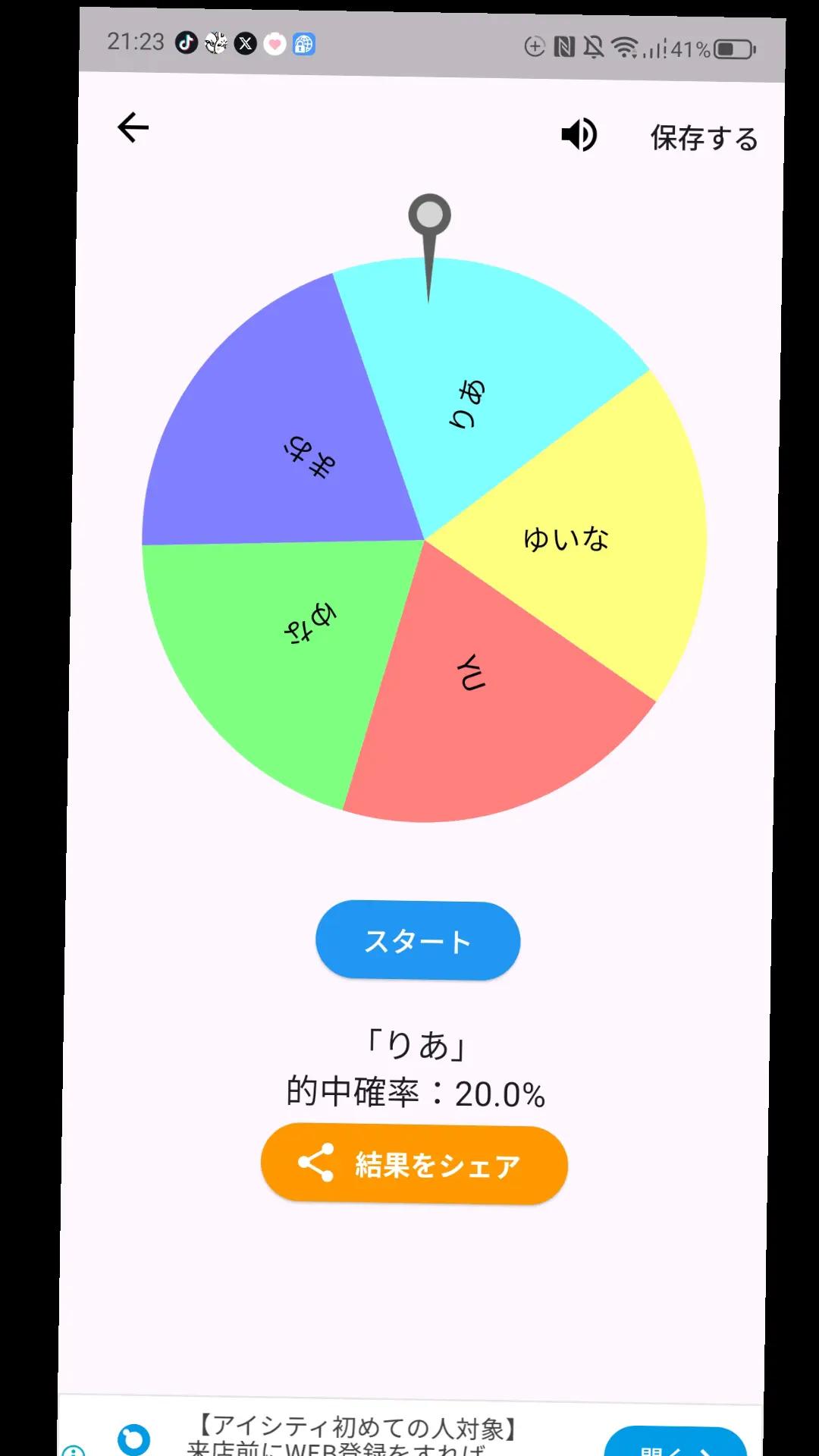Go back using the arrow icon
The image size is (819, 1456).
[x=133, y=127]
